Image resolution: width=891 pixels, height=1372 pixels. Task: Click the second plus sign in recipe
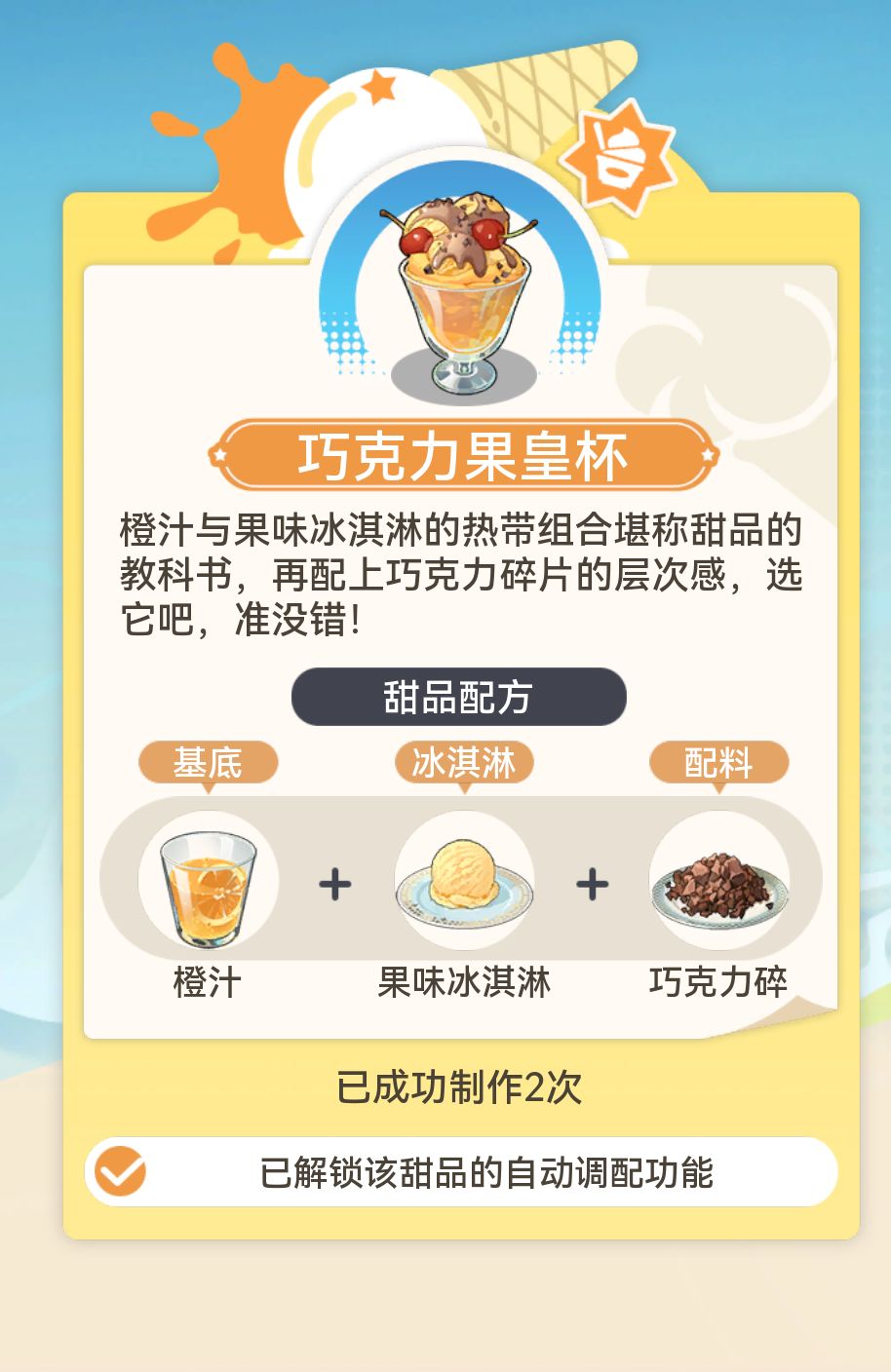pos(593,885)
